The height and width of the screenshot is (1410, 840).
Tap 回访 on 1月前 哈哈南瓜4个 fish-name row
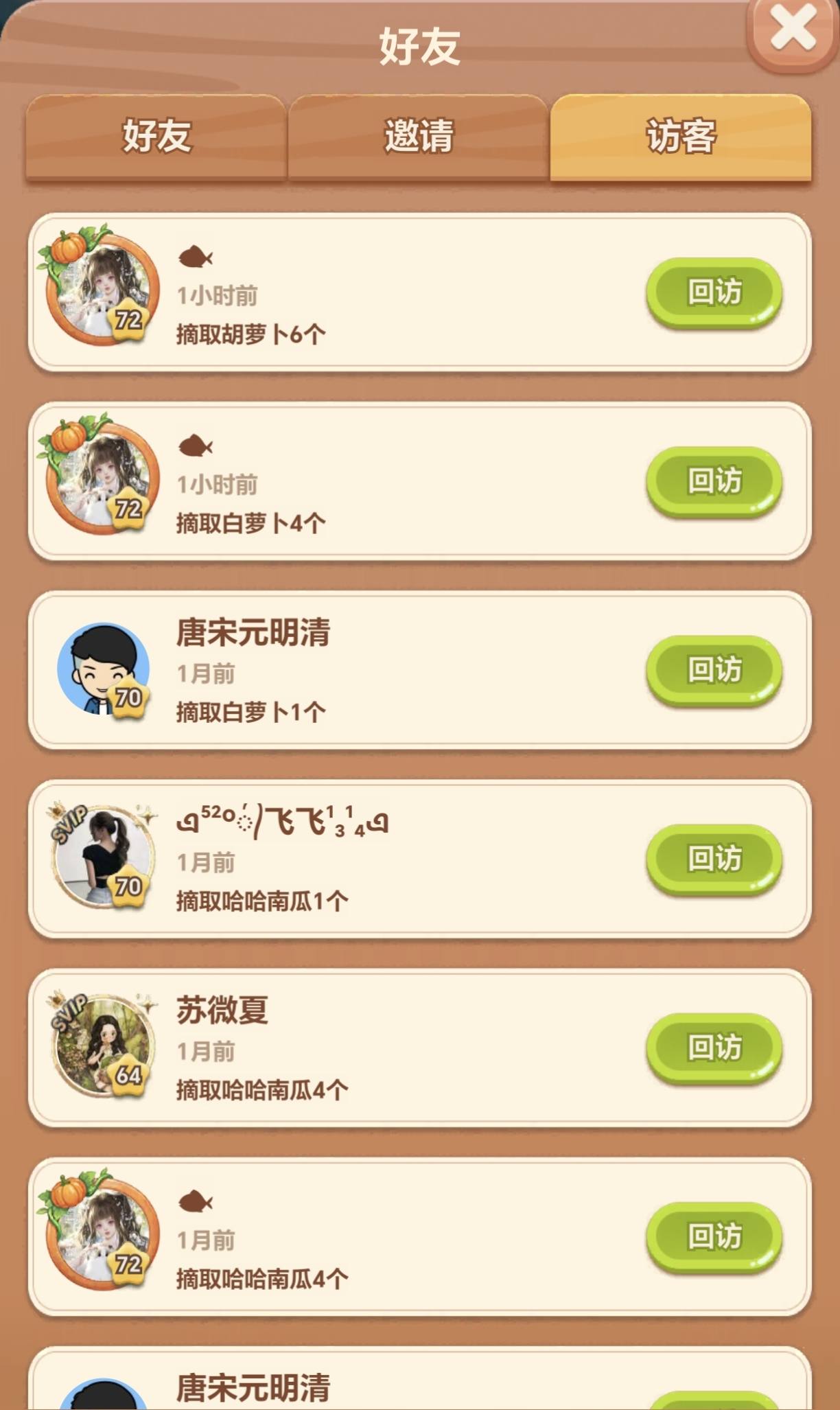click(x=714, y=1236)
